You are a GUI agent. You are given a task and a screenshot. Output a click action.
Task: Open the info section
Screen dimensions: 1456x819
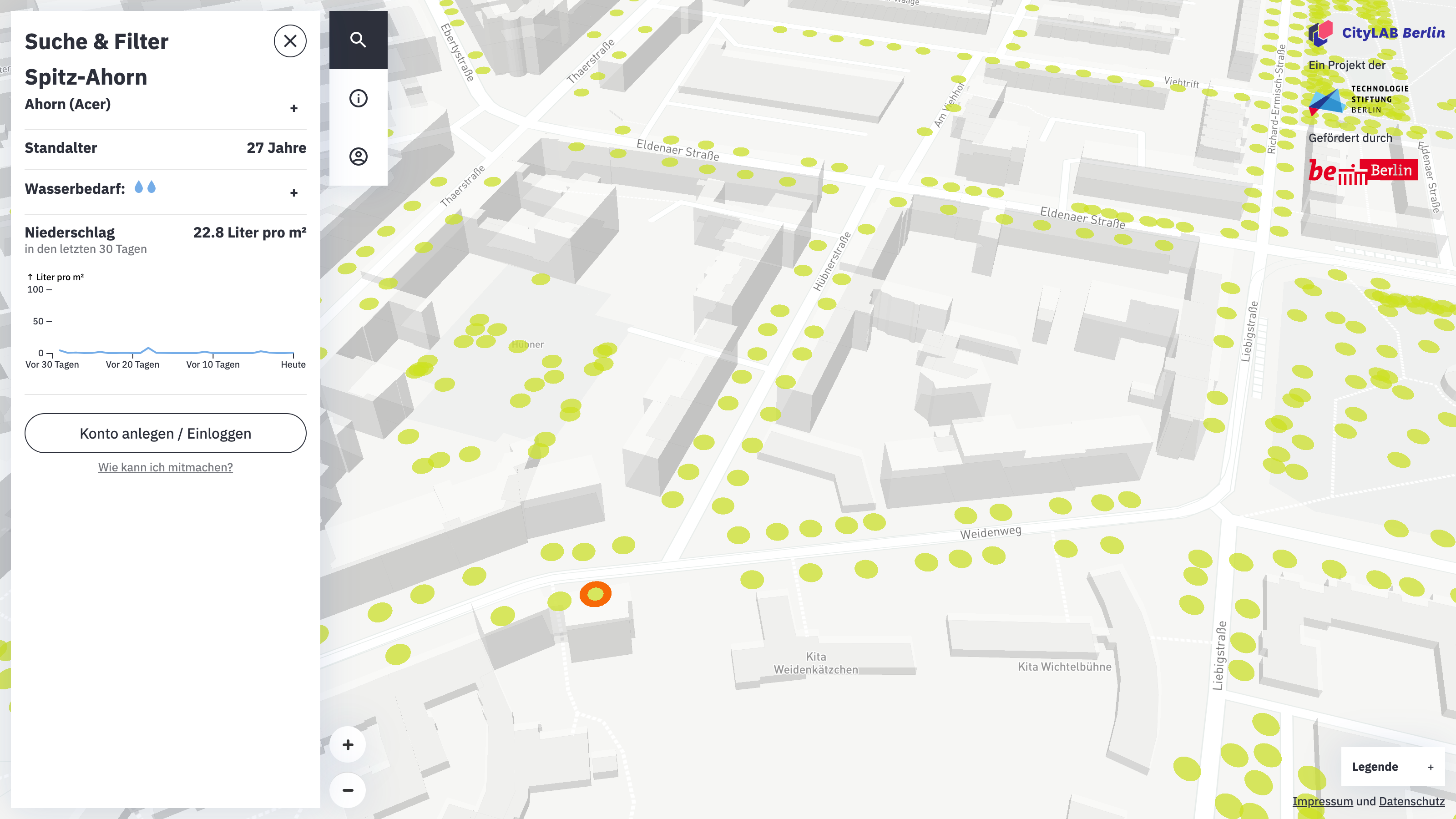point(359,98)
